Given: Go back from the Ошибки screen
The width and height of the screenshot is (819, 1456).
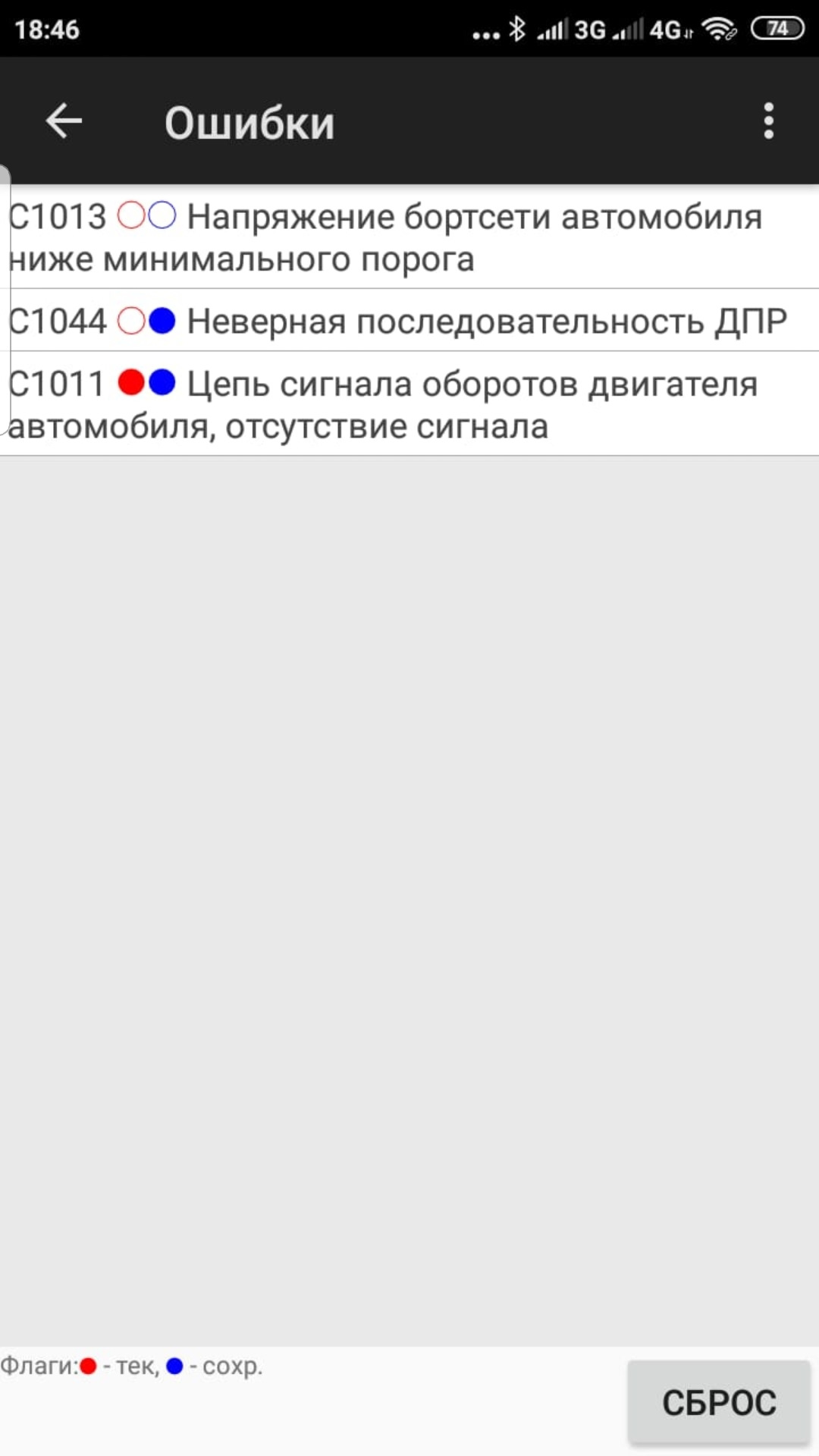Looking at the screenshot, I should 64,121.
